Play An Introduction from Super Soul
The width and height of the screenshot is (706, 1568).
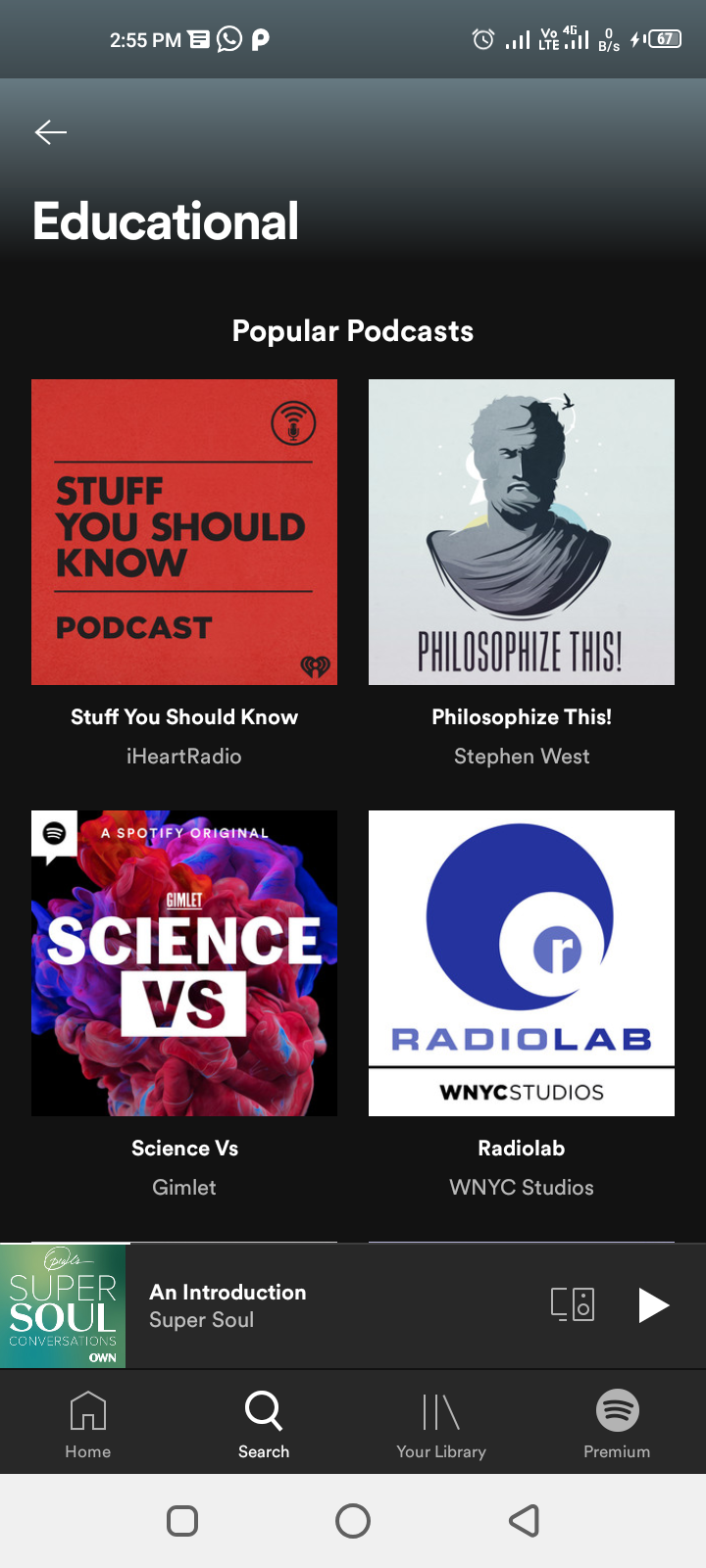point(653,1305)
